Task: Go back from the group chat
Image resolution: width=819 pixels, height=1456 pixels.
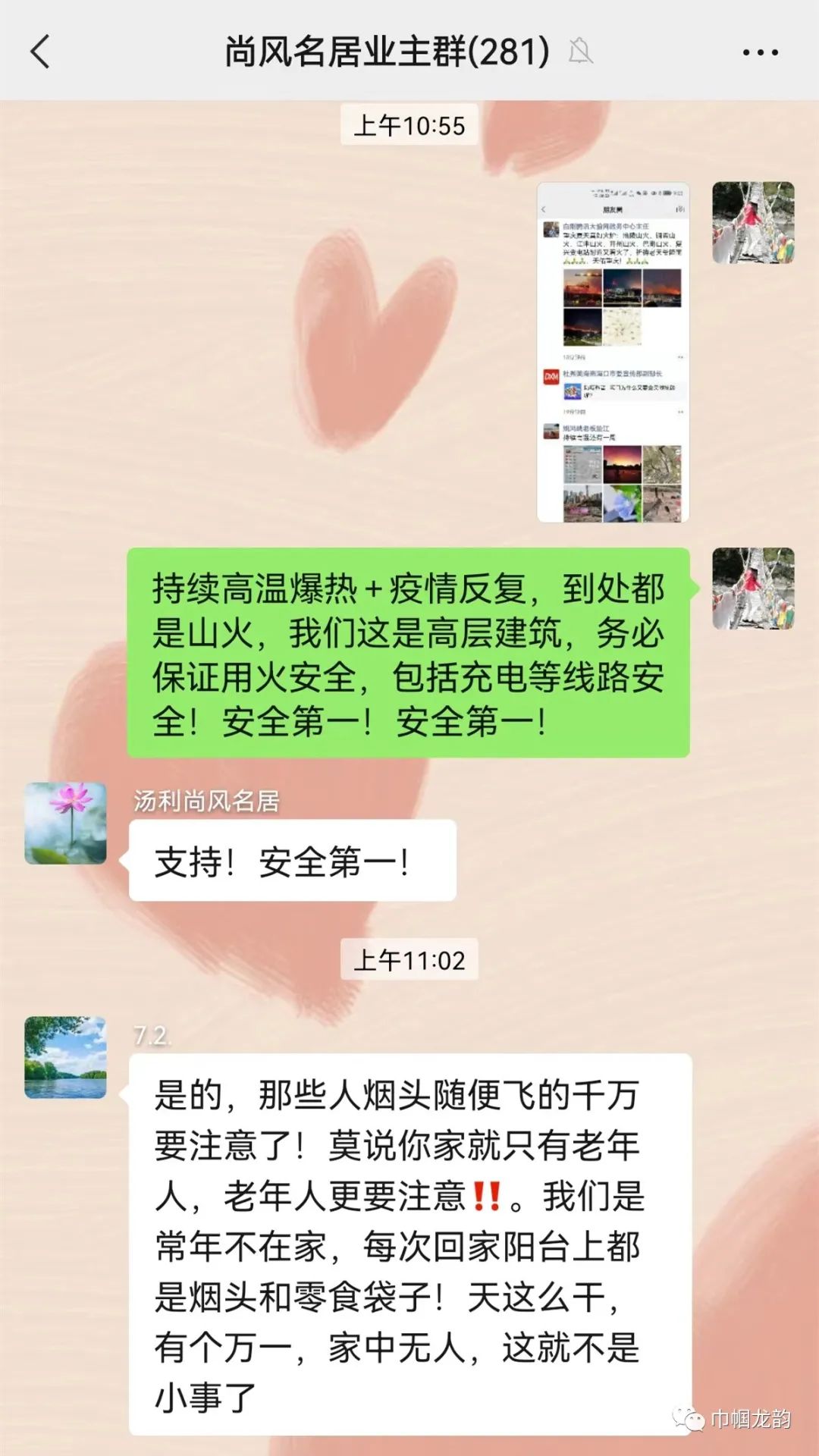Action: tap(40, 52)
